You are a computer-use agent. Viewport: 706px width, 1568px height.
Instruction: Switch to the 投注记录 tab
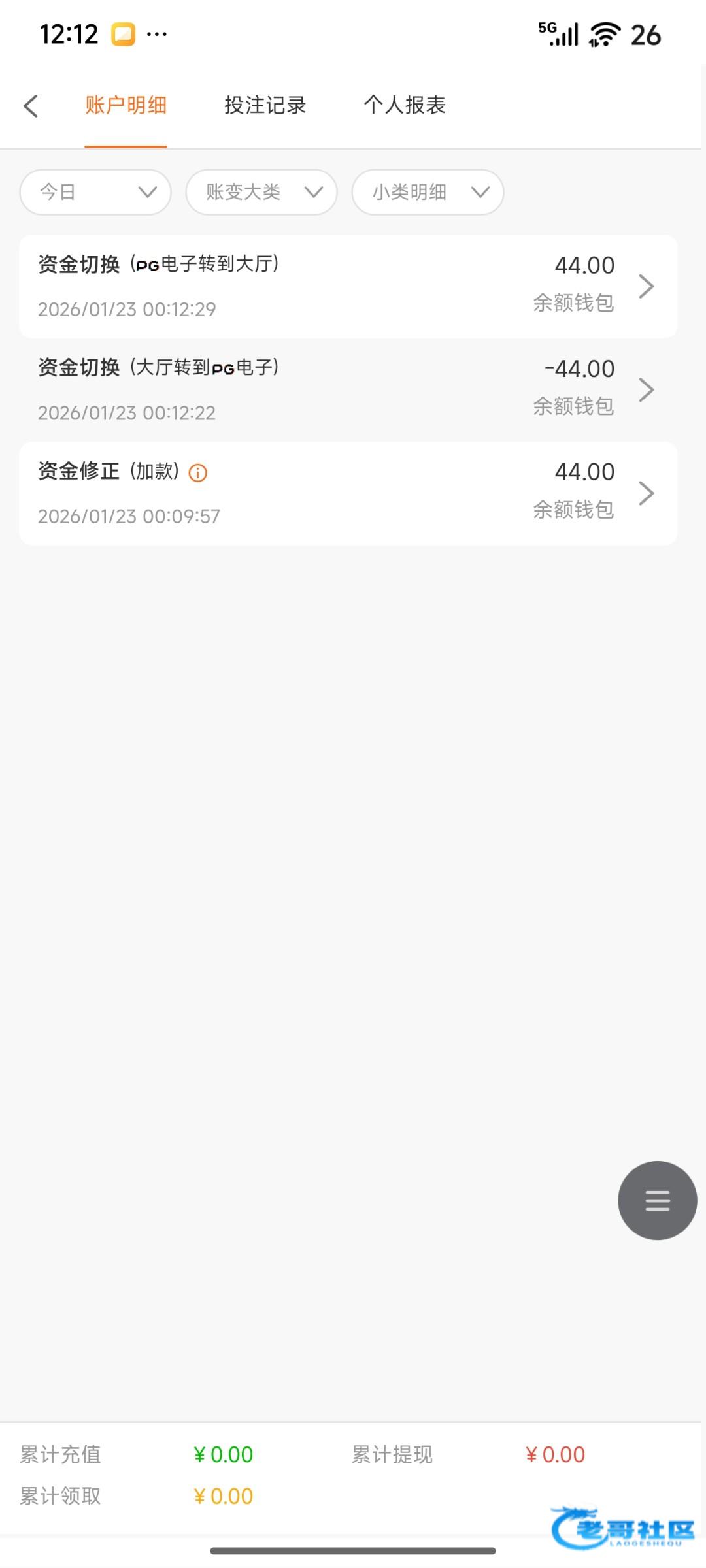tap(265, 105)
